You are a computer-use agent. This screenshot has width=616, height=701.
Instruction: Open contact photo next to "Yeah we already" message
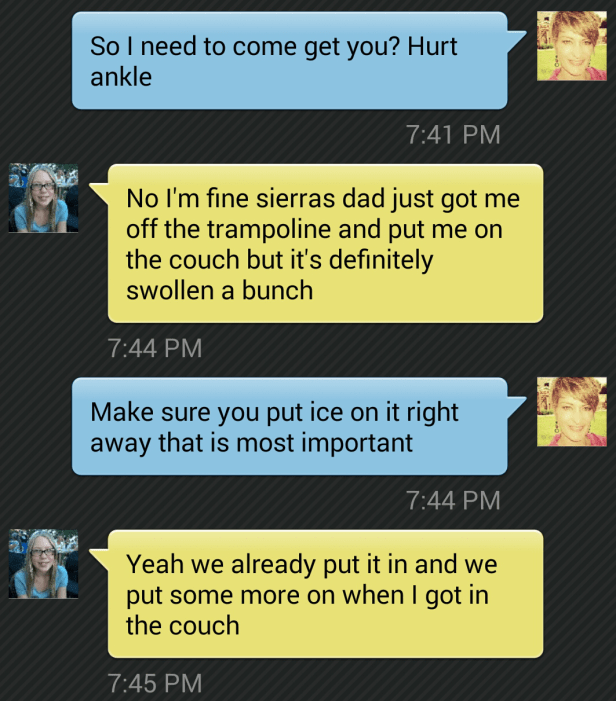click(44, 565)
